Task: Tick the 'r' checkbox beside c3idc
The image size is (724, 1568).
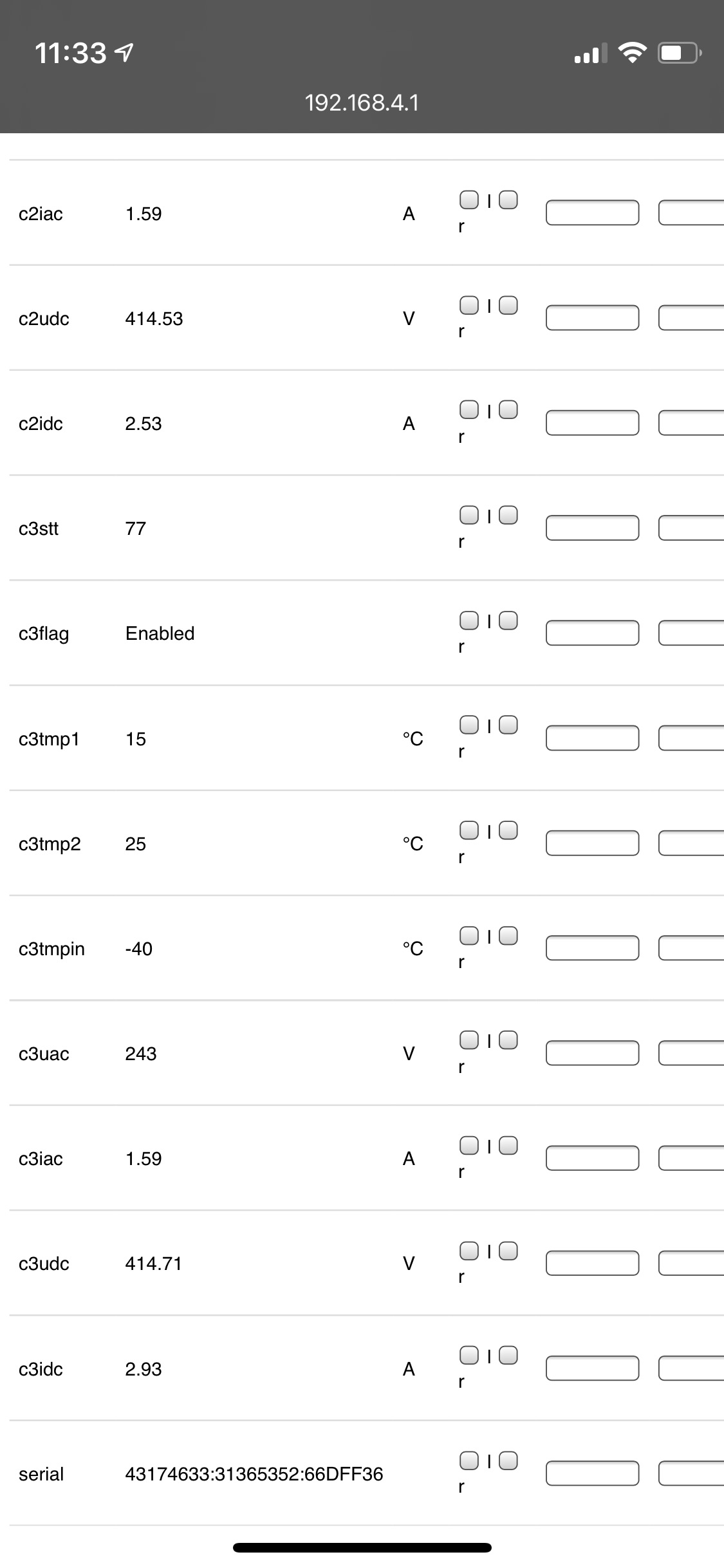Action: point(508,1355)
